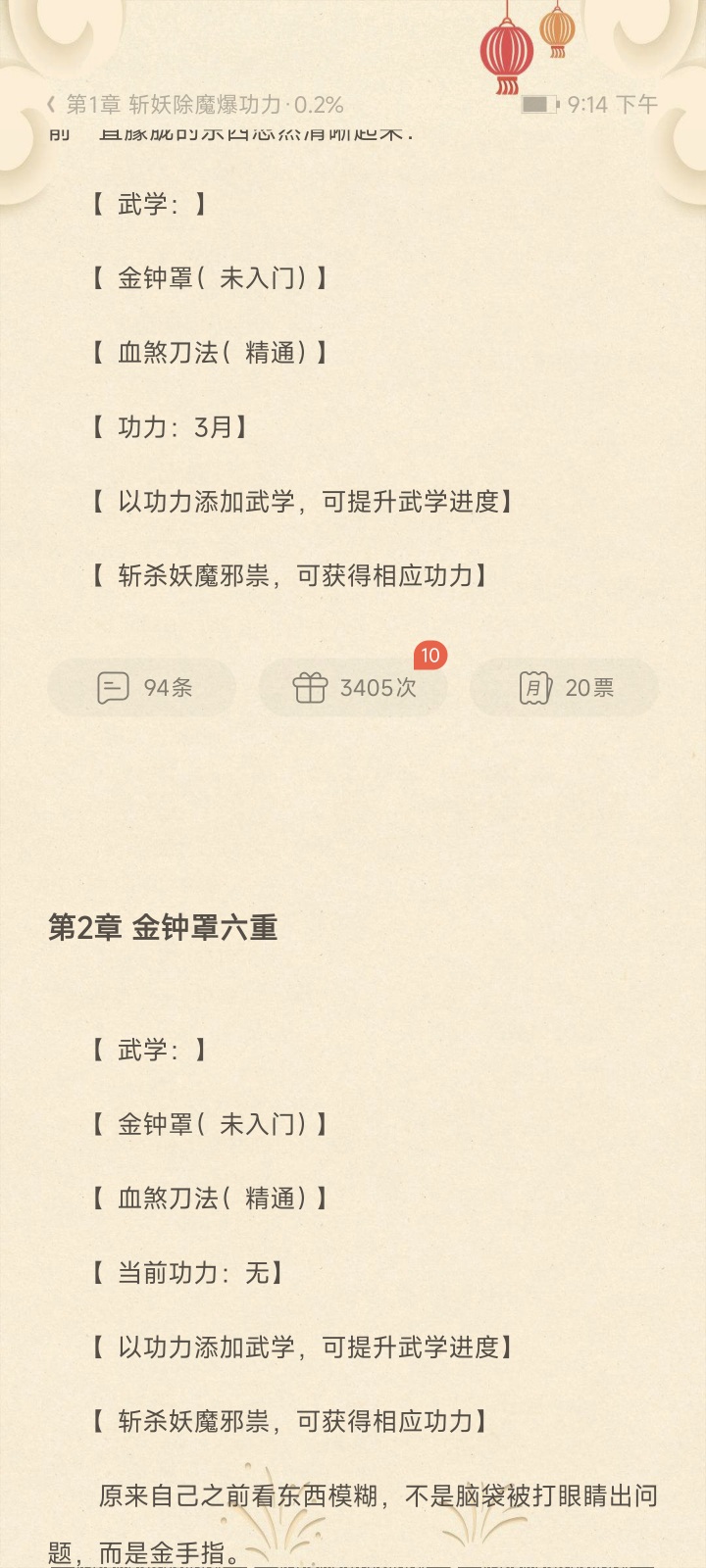Cast a monthly ticket via 20票

[565, 687]
